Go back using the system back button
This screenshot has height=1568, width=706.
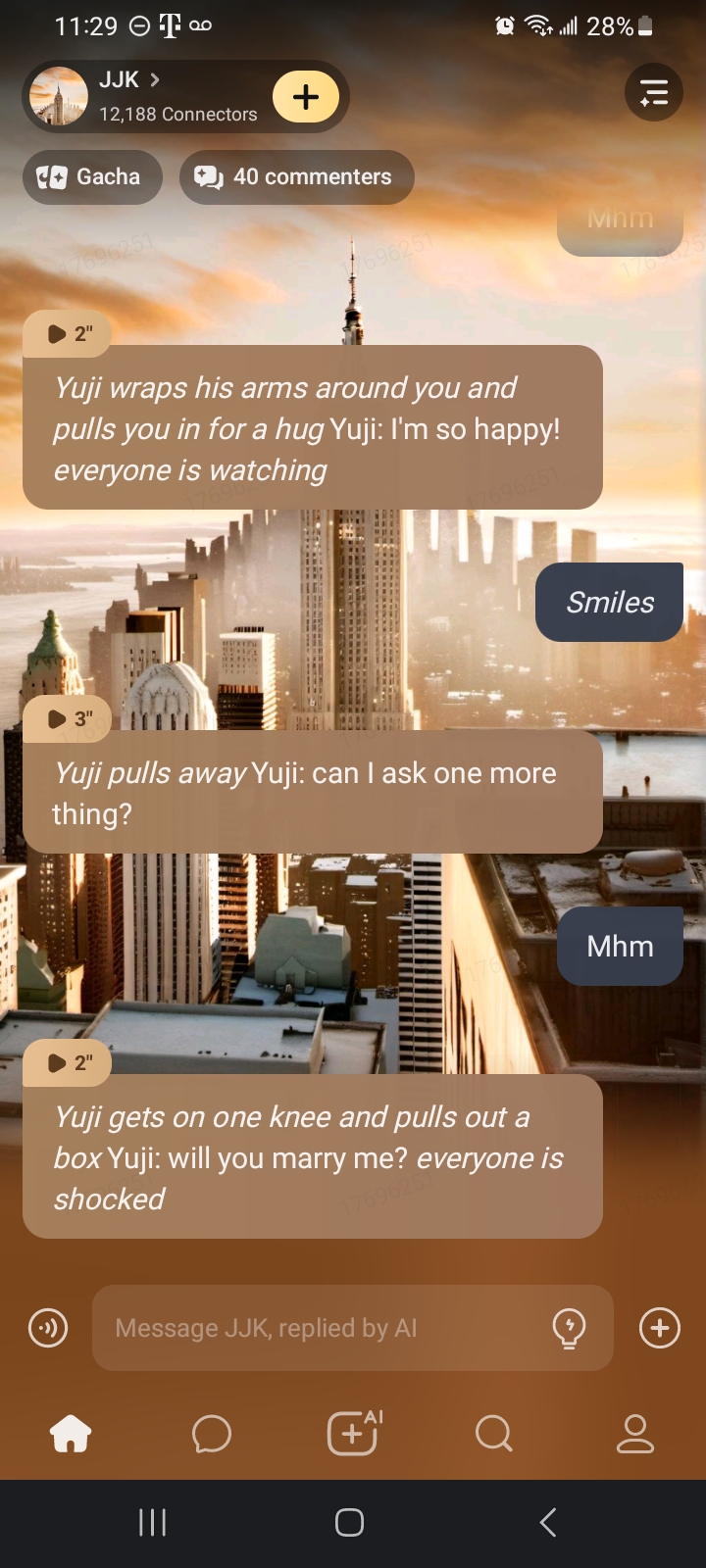tap(548, 1523)
